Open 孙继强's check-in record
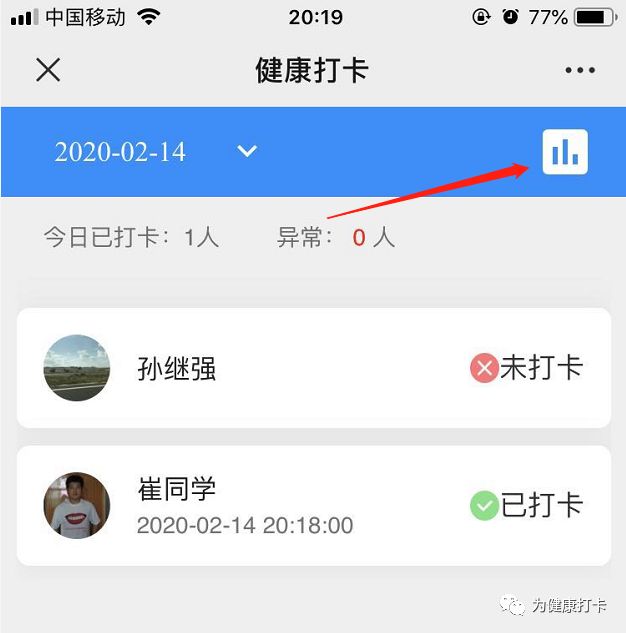626x633 pixels. tap(313, 368)
